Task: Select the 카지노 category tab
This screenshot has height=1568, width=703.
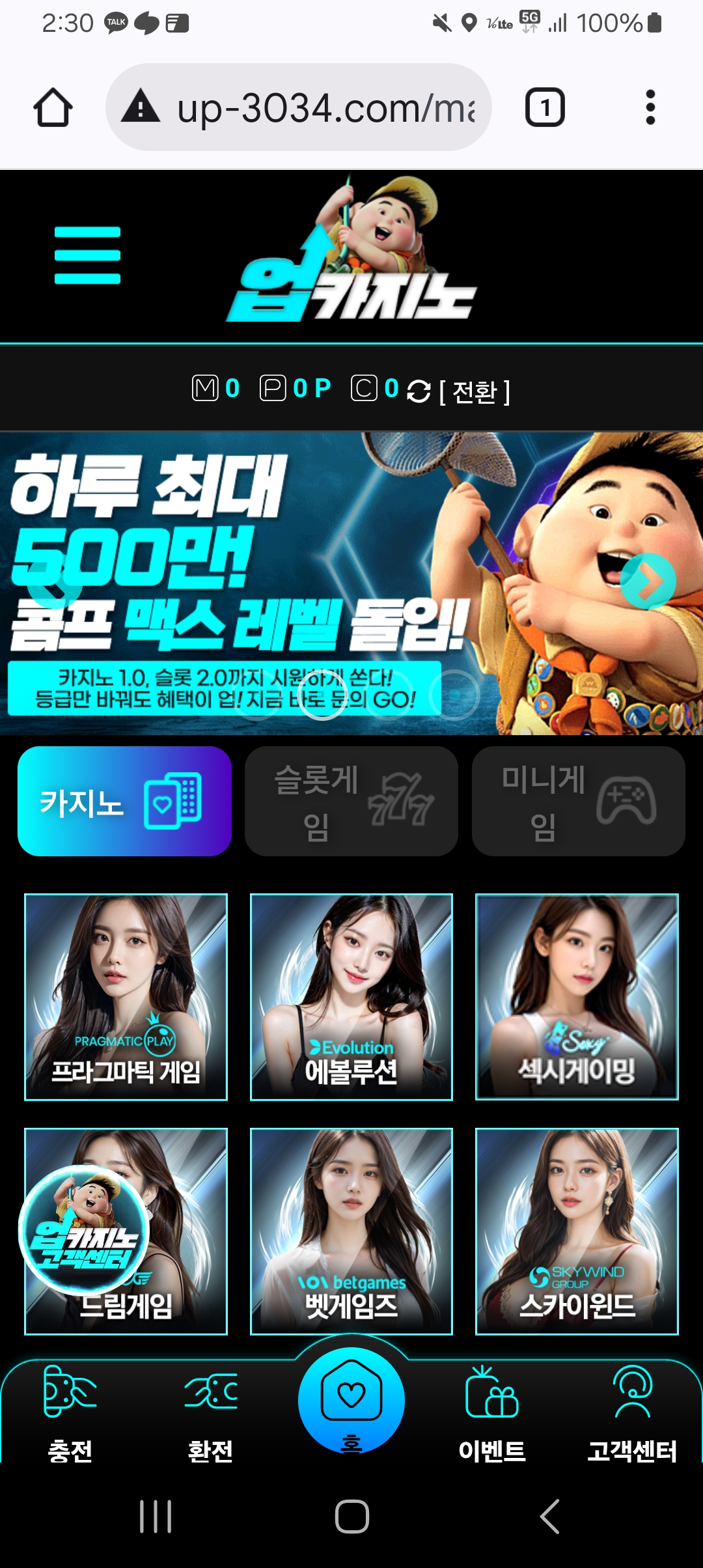Action: point(124,801)
